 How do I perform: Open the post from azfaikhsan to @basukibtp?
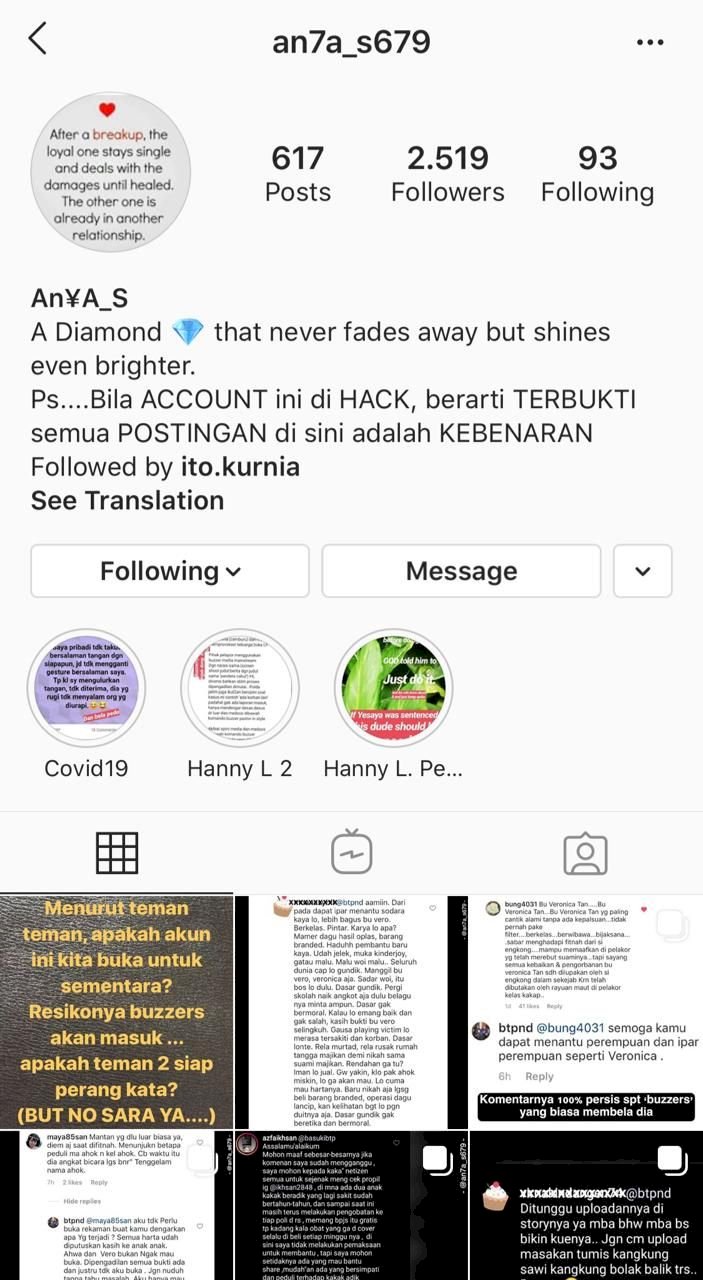pyautogui.click(x=351, y=1205)
